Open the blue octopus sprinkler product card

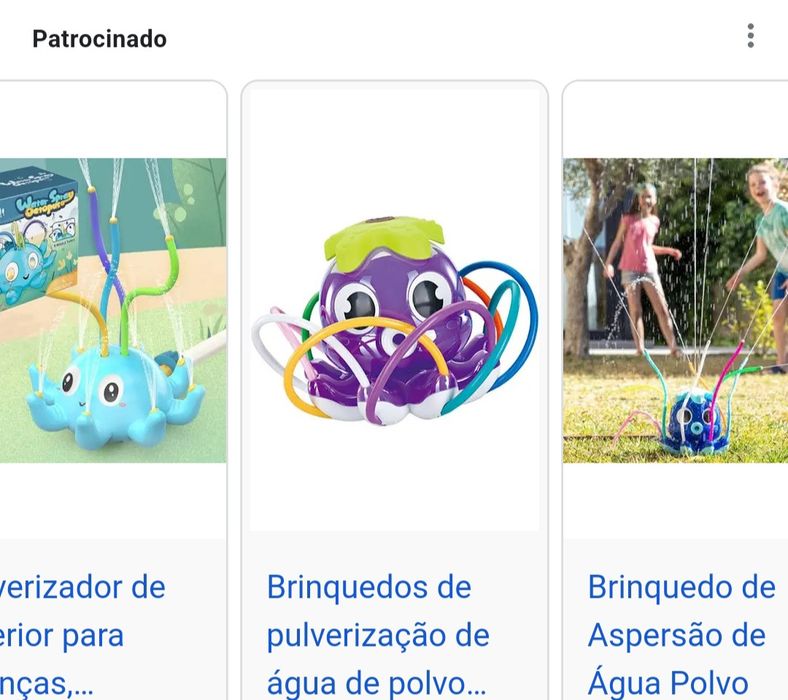coord(110,310)
